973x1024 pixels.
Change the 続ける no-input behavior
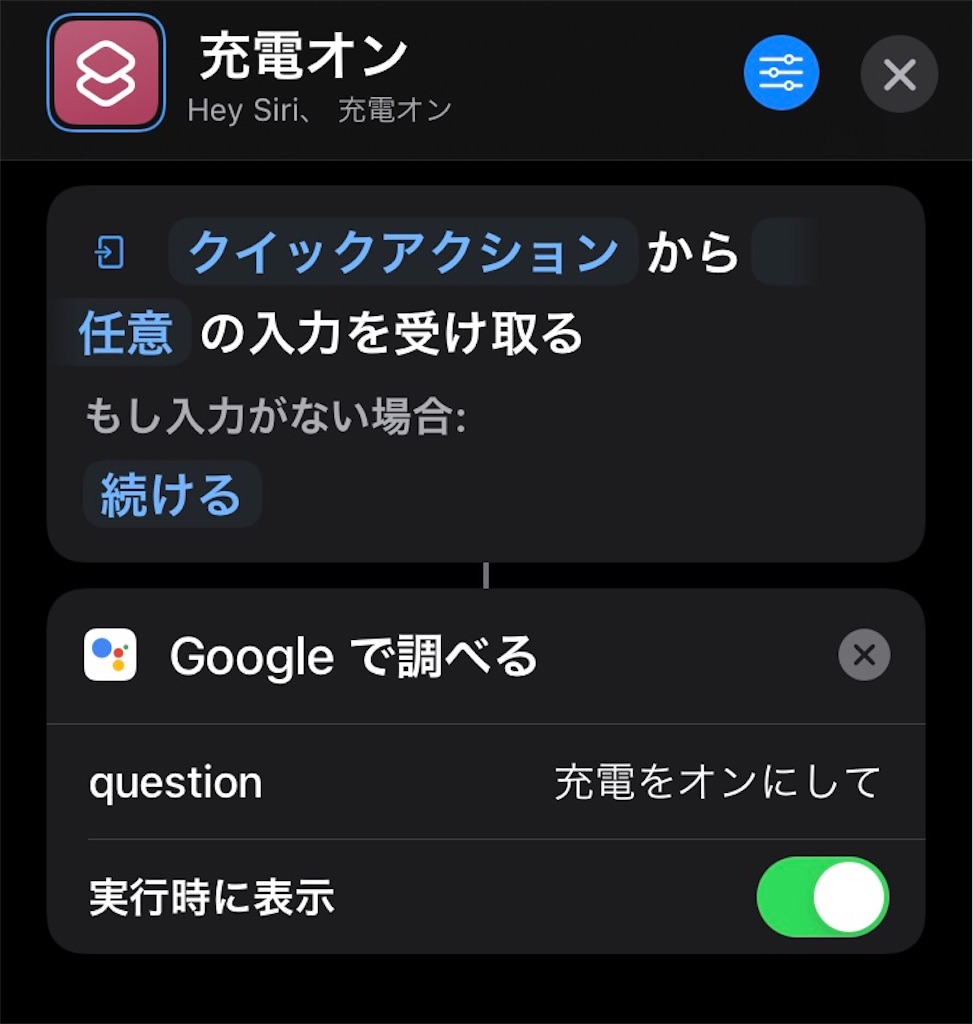coord(170,492)
